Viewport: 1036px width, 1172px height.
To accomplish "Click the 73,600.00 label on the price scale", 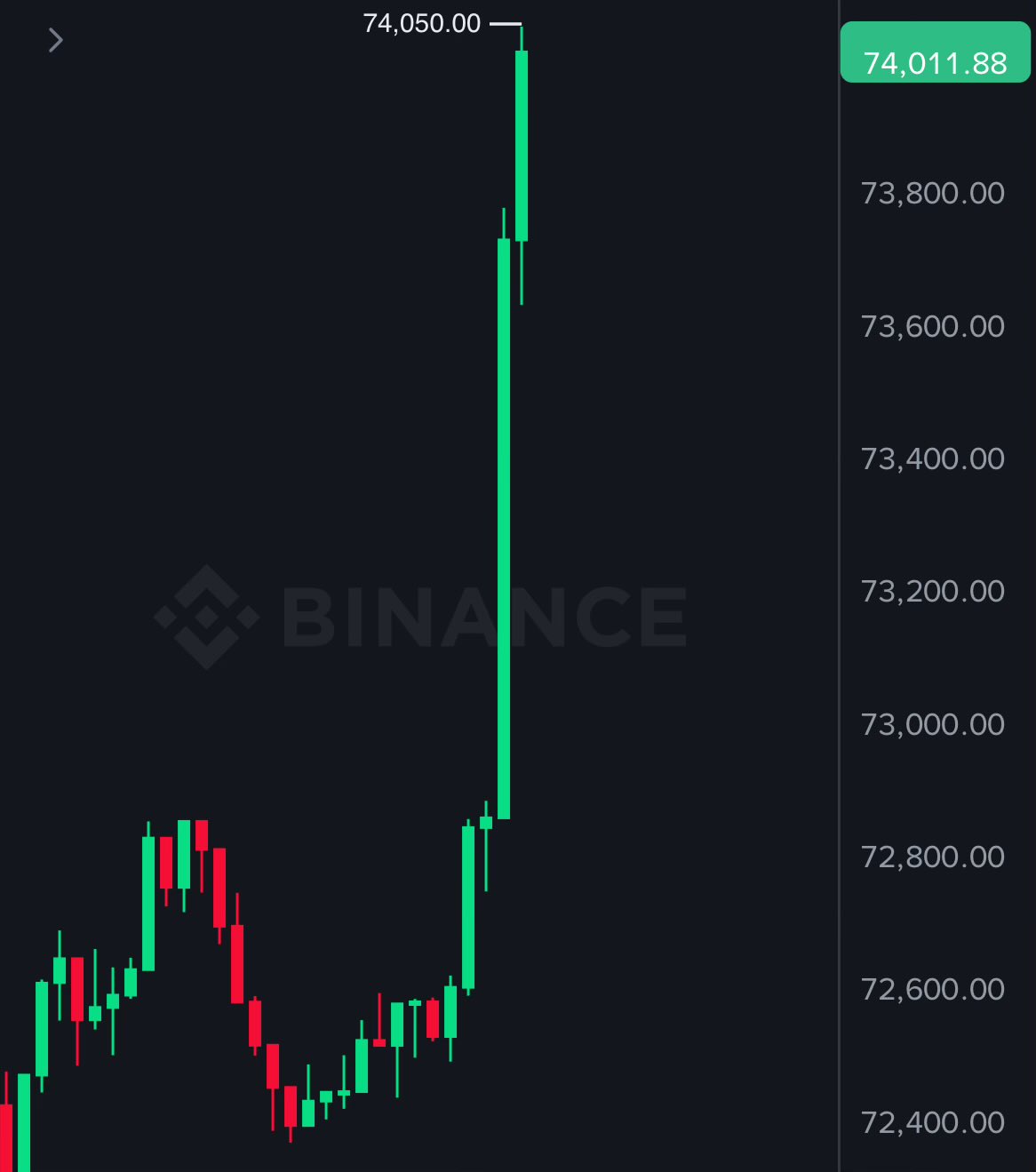I will pos(930,326).
